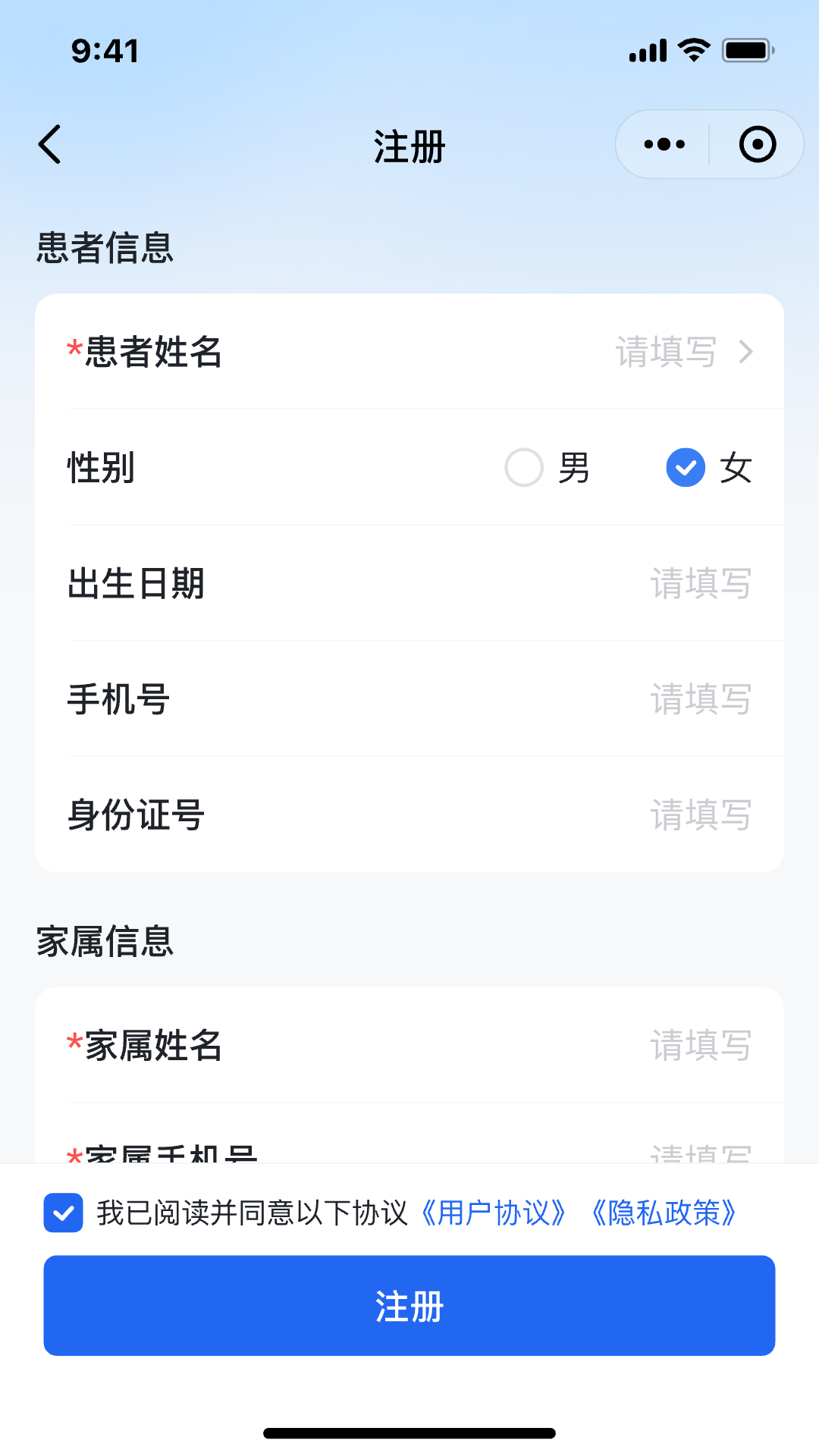Open the more options (•••) menu icon

(x=661, y=143)
